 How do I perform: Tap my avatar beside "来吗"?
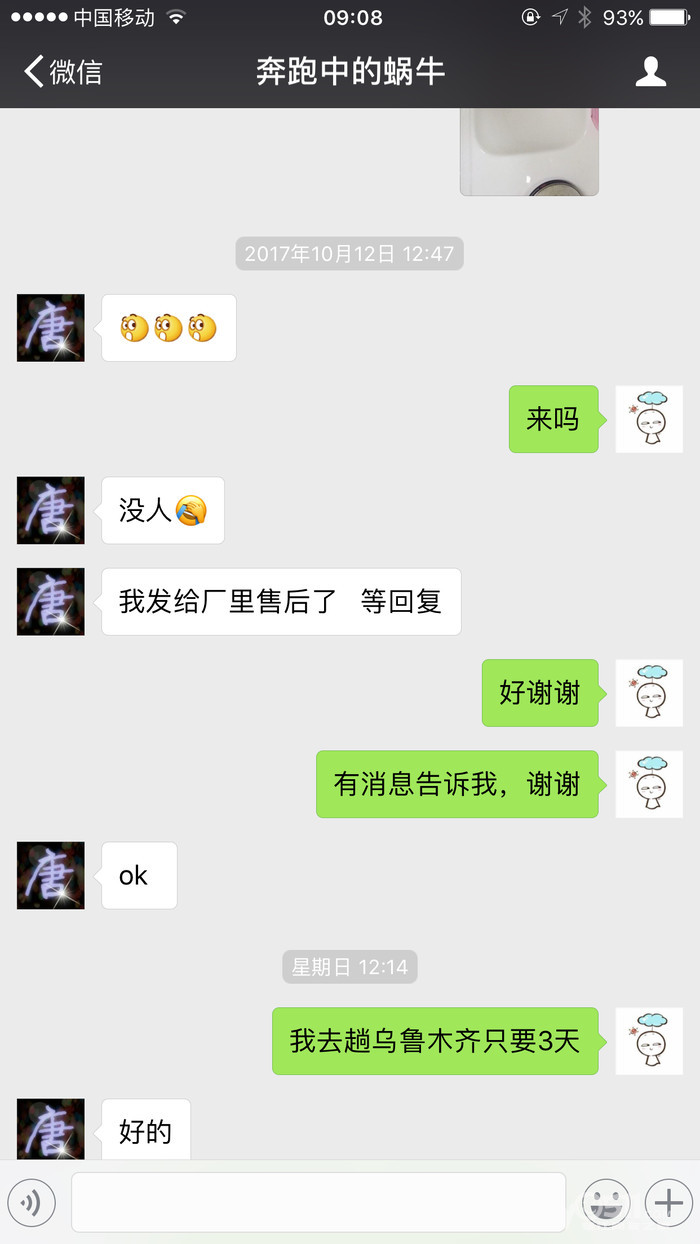click(x=649, y=419)
